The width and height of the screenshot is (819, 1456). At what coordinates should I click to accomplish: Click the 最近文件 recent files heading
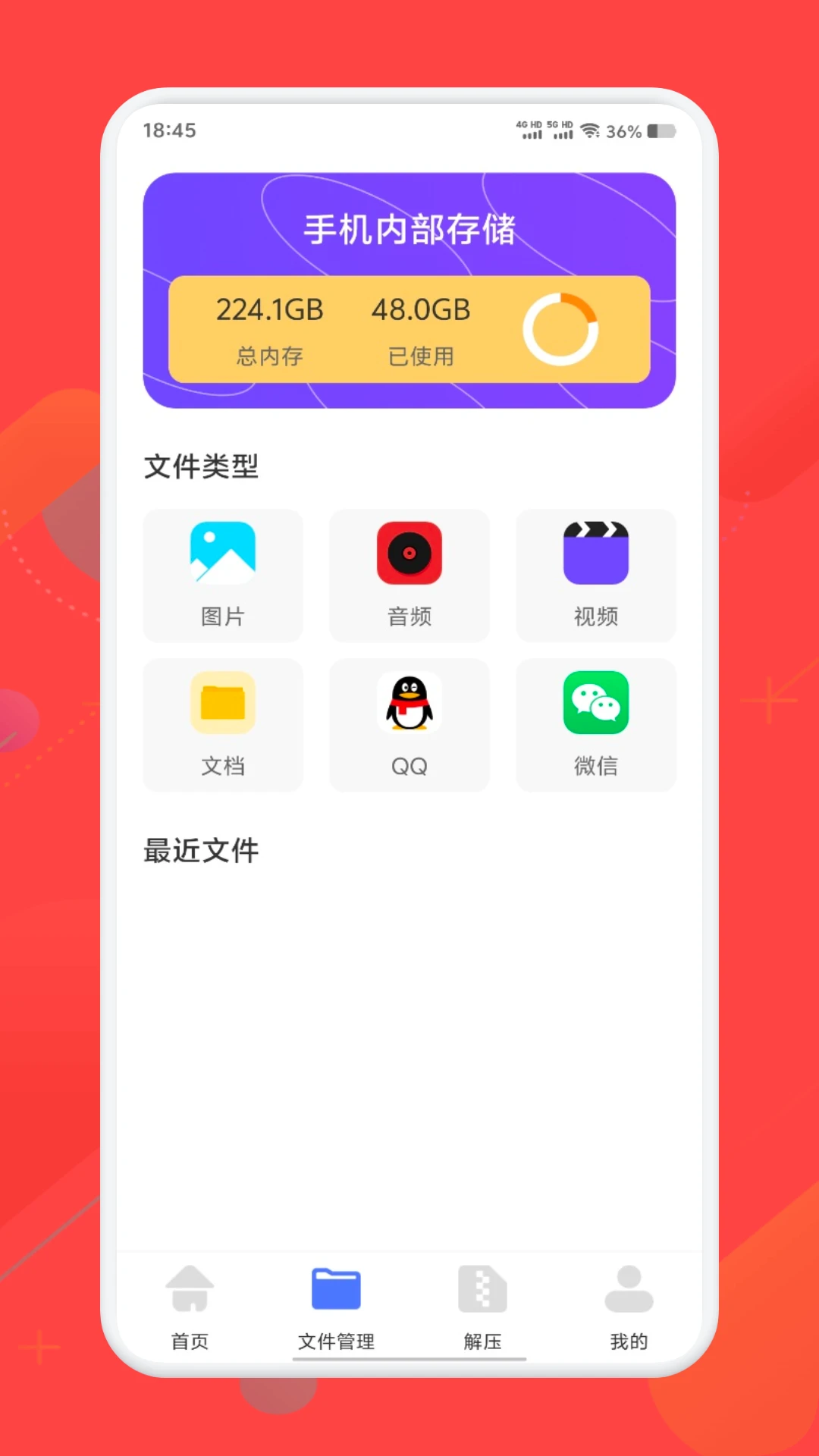201,851
